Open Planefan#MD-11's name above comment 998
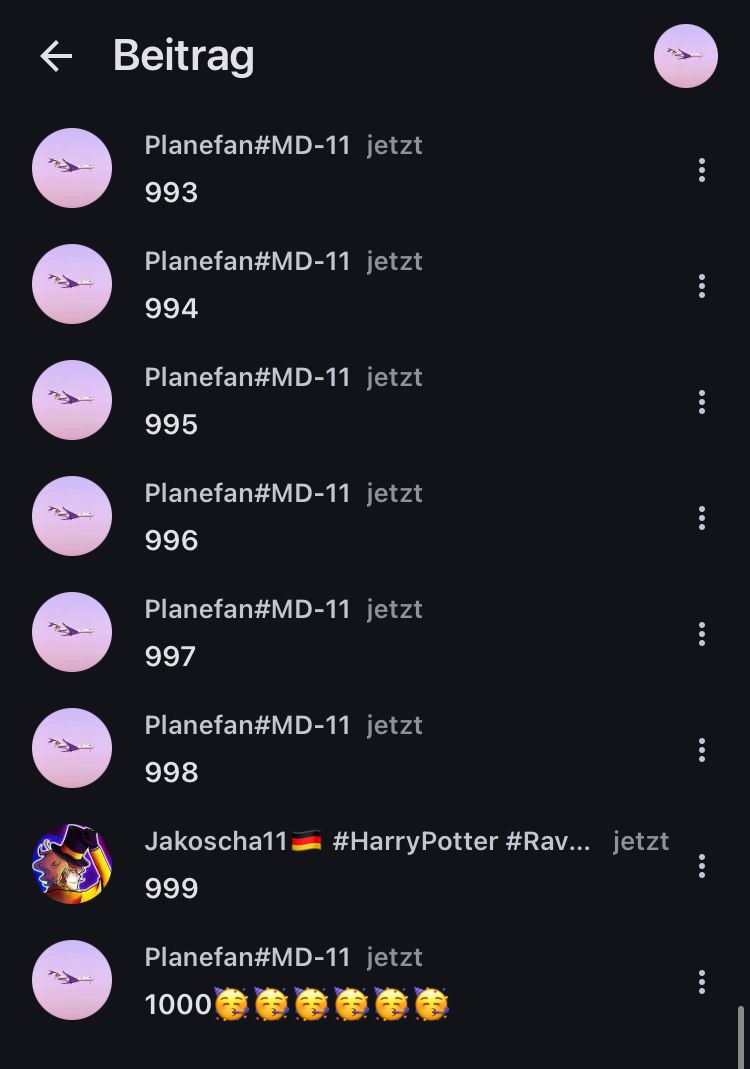Image resolution: width=750 pixels, height=1069 pixels. tap(247, 725)
